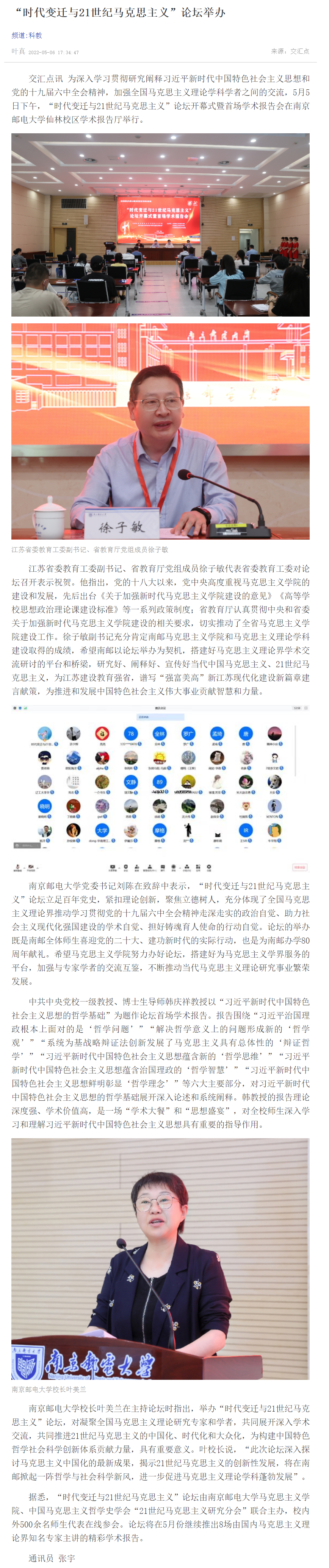Open the forum opening ceremony photo
Viewport: 329px width, 1568px height.
[160, 225]
